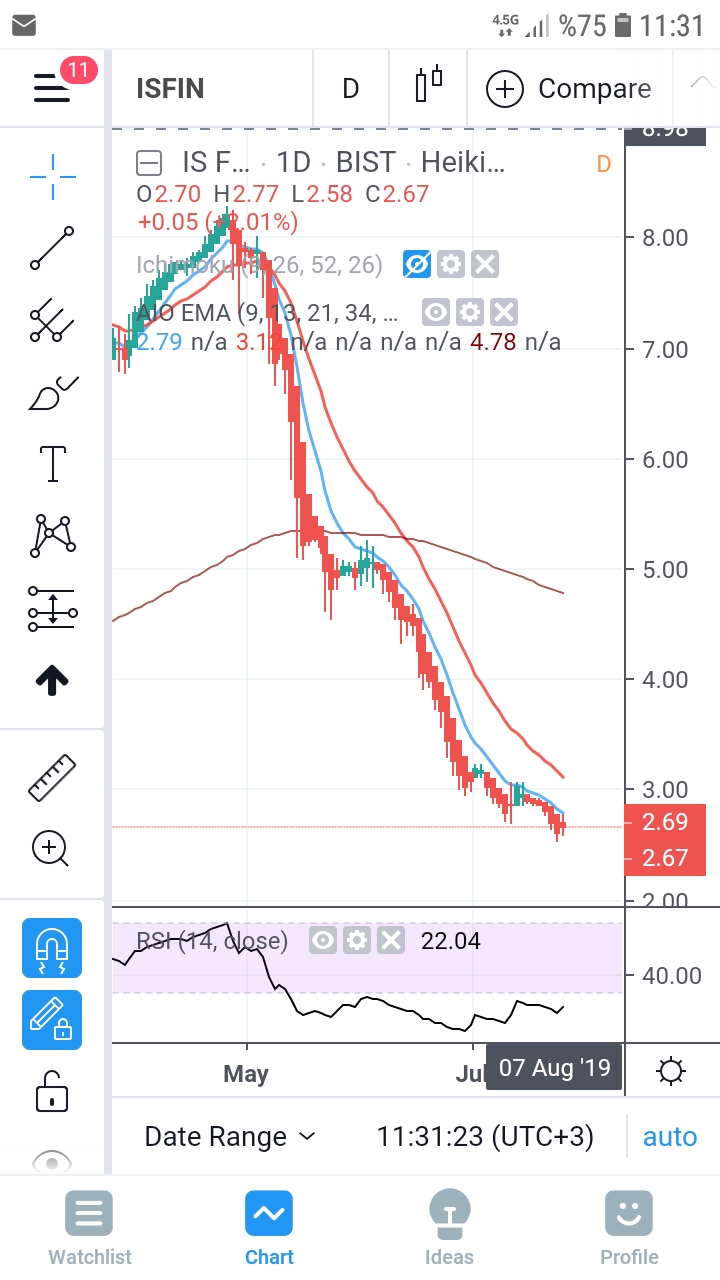
Task: Open the brush drawing tool
Action: point(52,394)
